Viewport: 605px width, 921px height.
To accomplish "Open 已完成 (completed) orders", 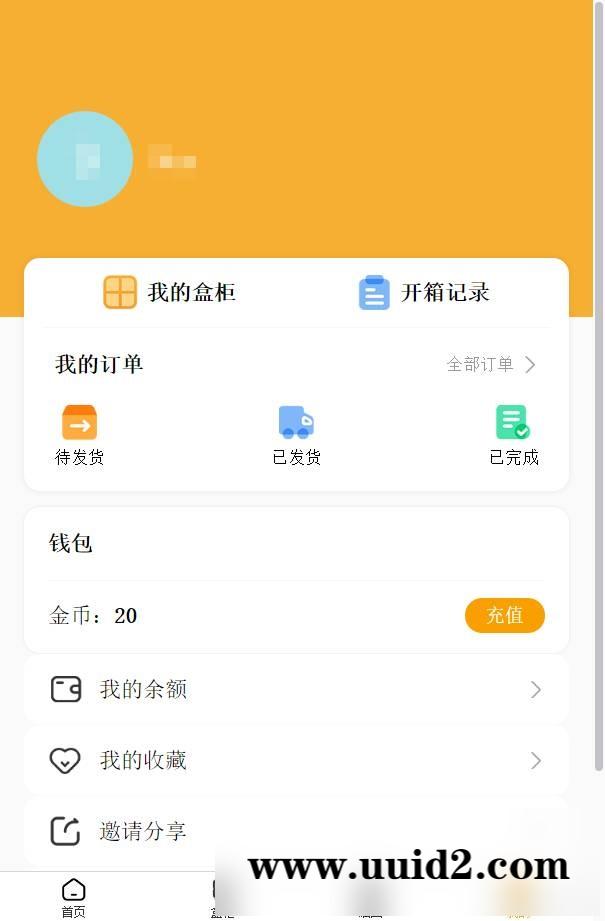I will pyautogui.click(x=513, y=435).
